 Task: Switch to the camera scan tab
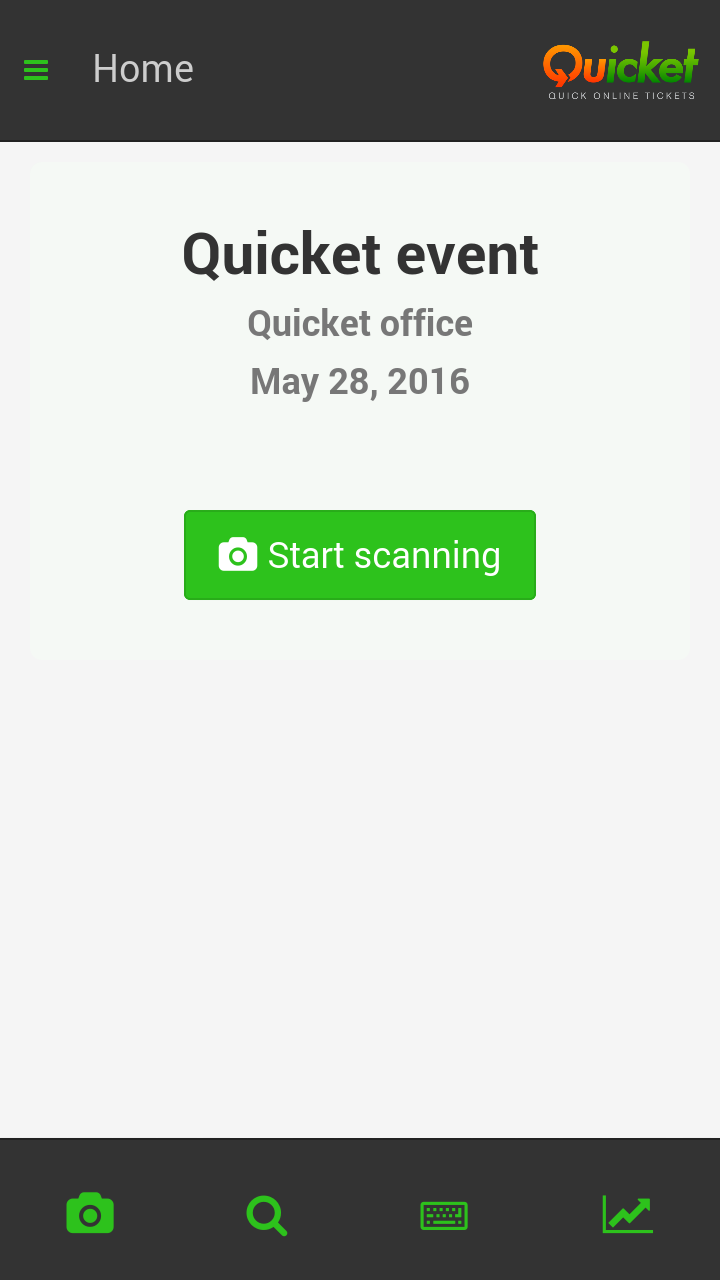click(x=90, y=1214)
